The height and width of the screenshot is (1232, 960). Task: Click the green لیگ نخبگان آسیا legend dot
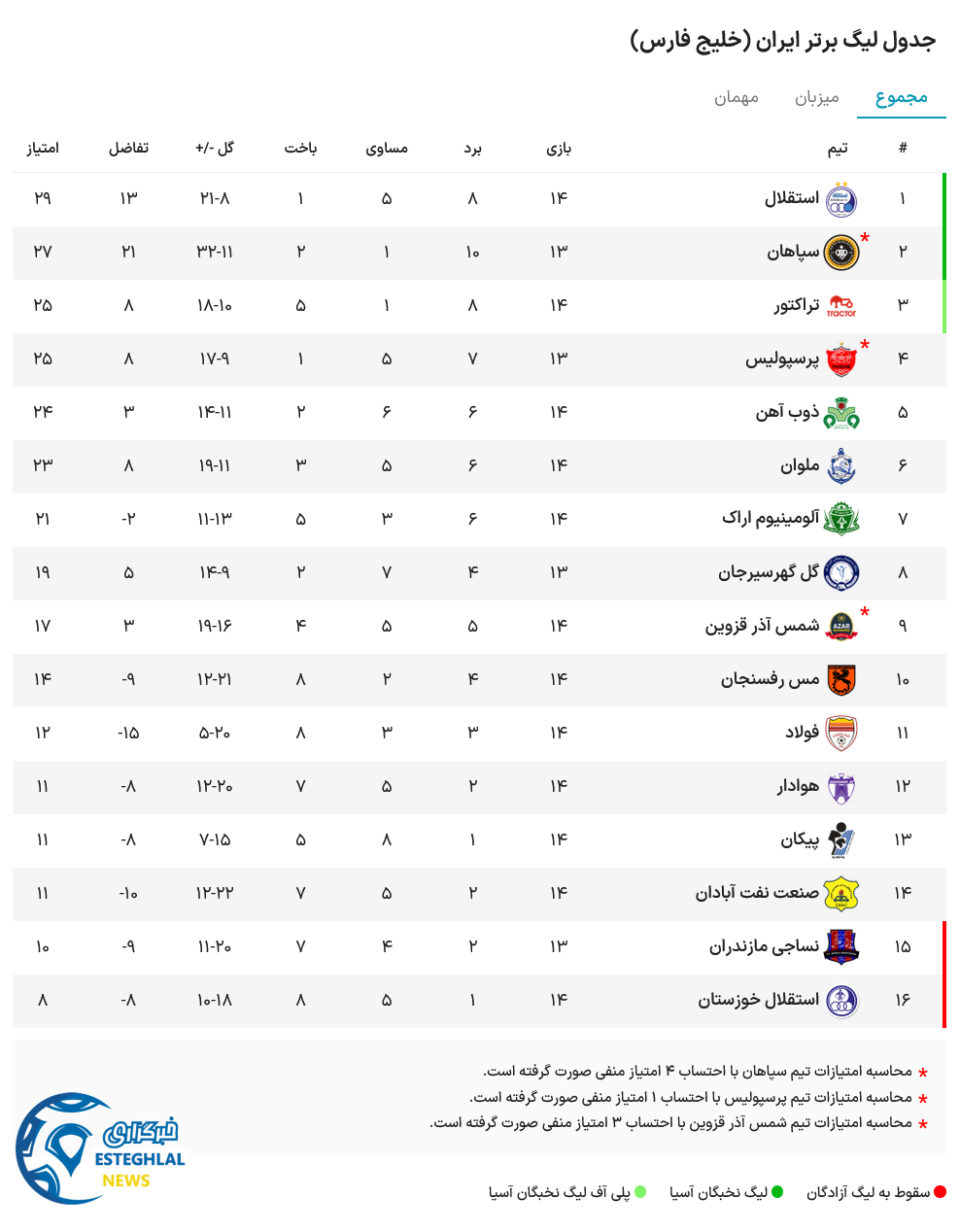coord(778,1190)
